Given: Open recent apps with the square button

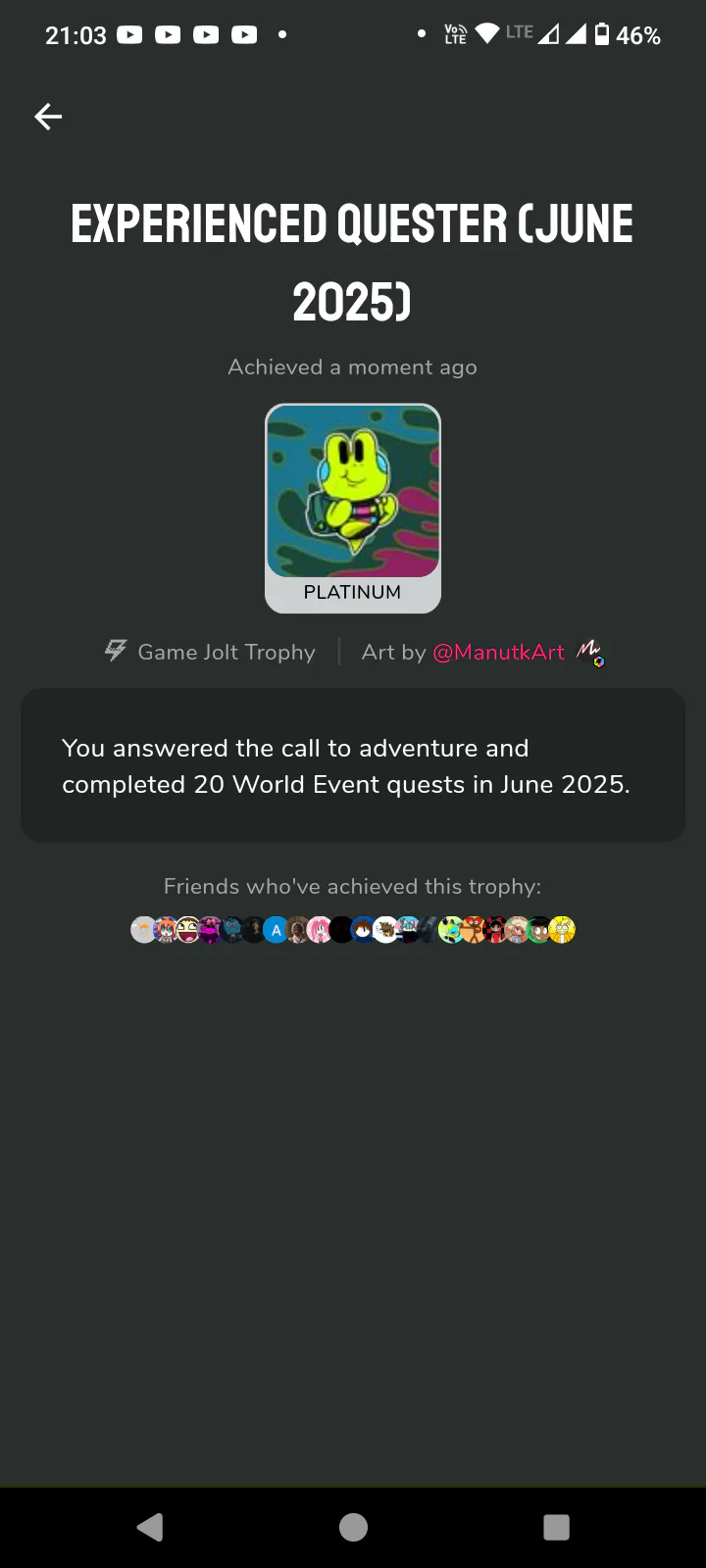Looking at the screenshot, I should (556, 1527).
